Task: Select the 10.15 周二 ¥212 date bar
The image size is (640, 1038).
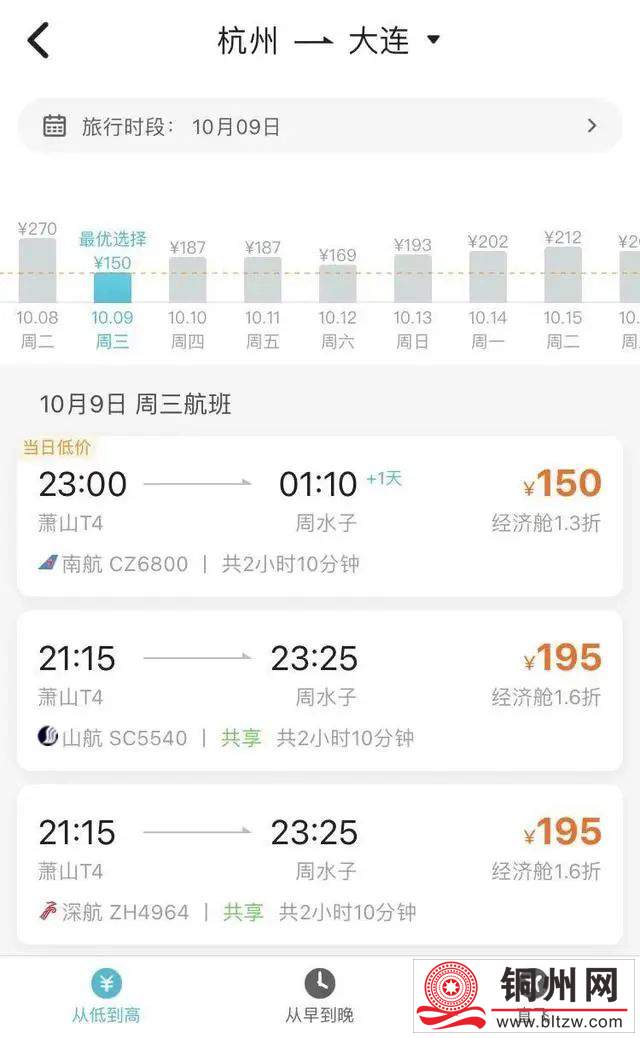Action: point(563,285)
